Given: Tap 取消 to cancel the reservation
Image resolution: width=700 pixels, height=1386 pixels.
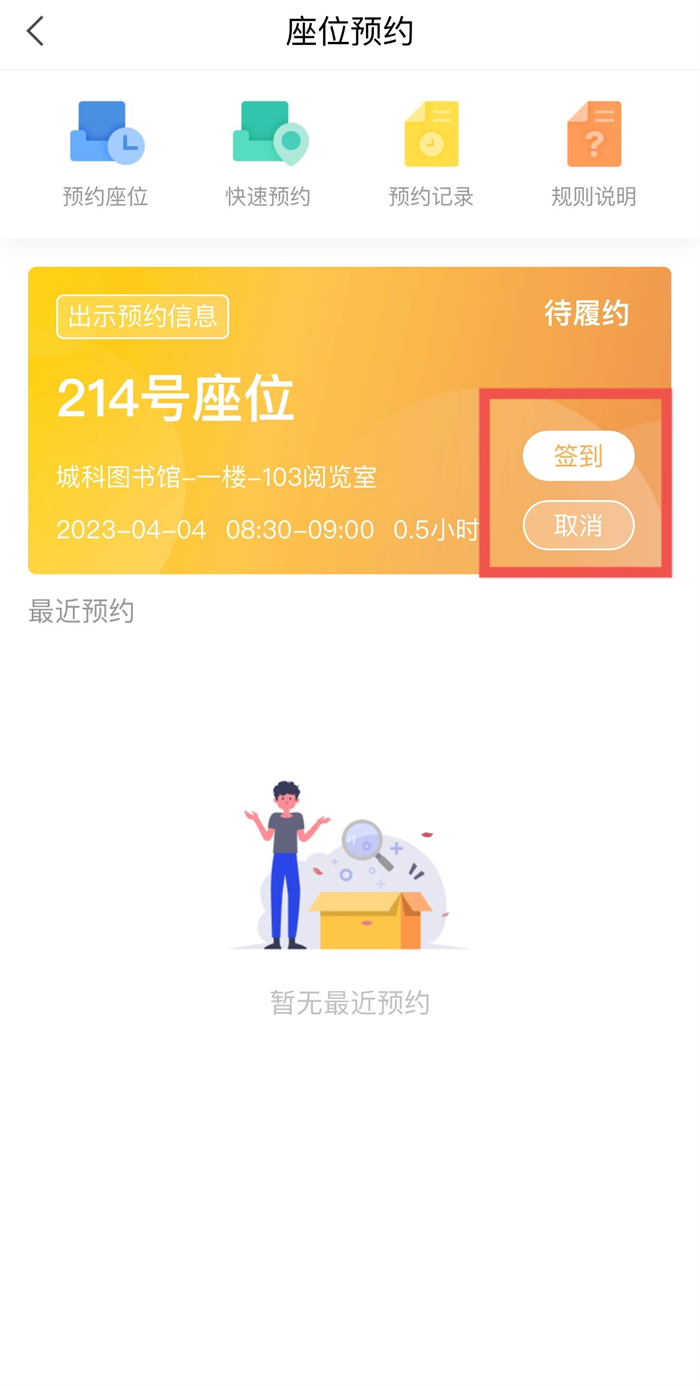Looking at the screenshot, I should click(x=578, y=525).
